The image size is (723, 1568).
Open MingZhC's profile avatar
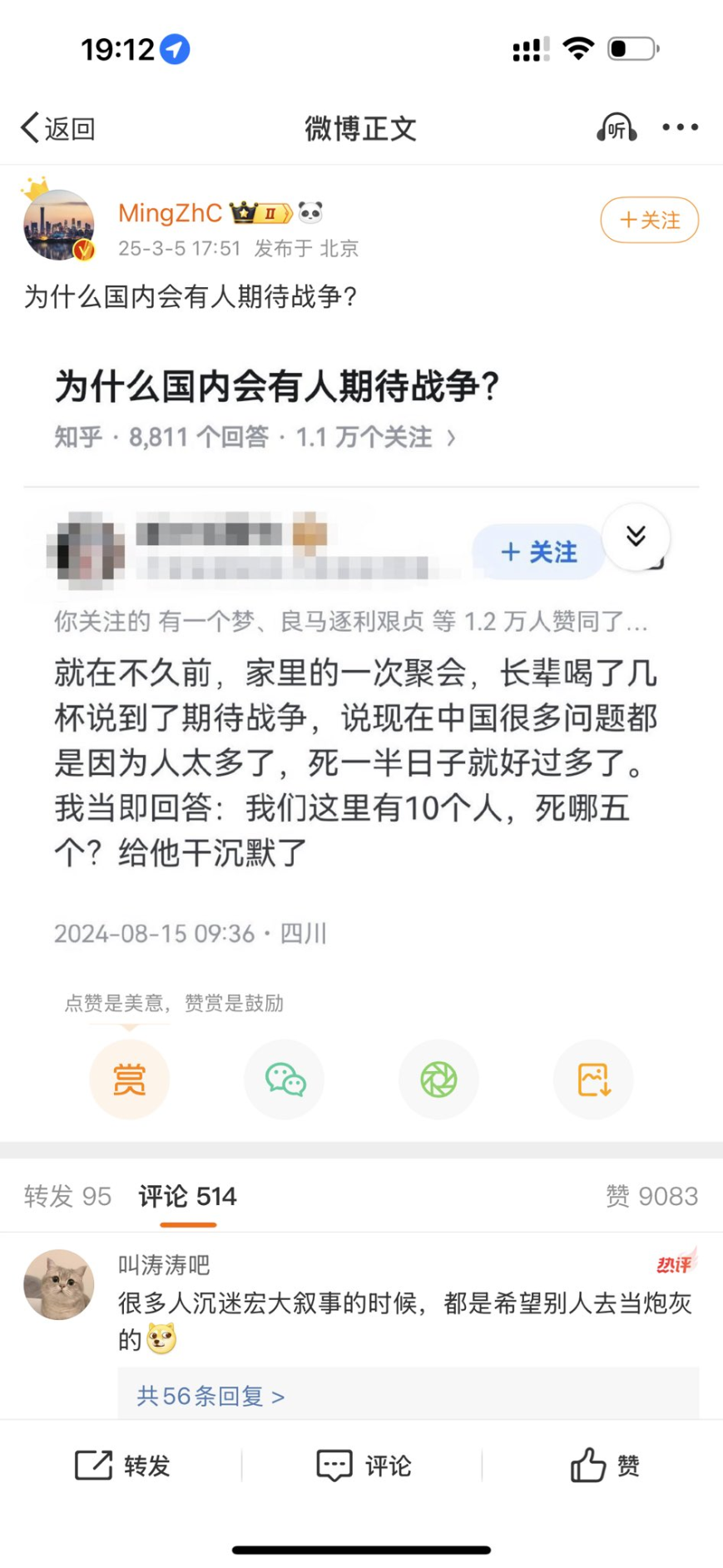pyautogui.click(x=58, y=225)
